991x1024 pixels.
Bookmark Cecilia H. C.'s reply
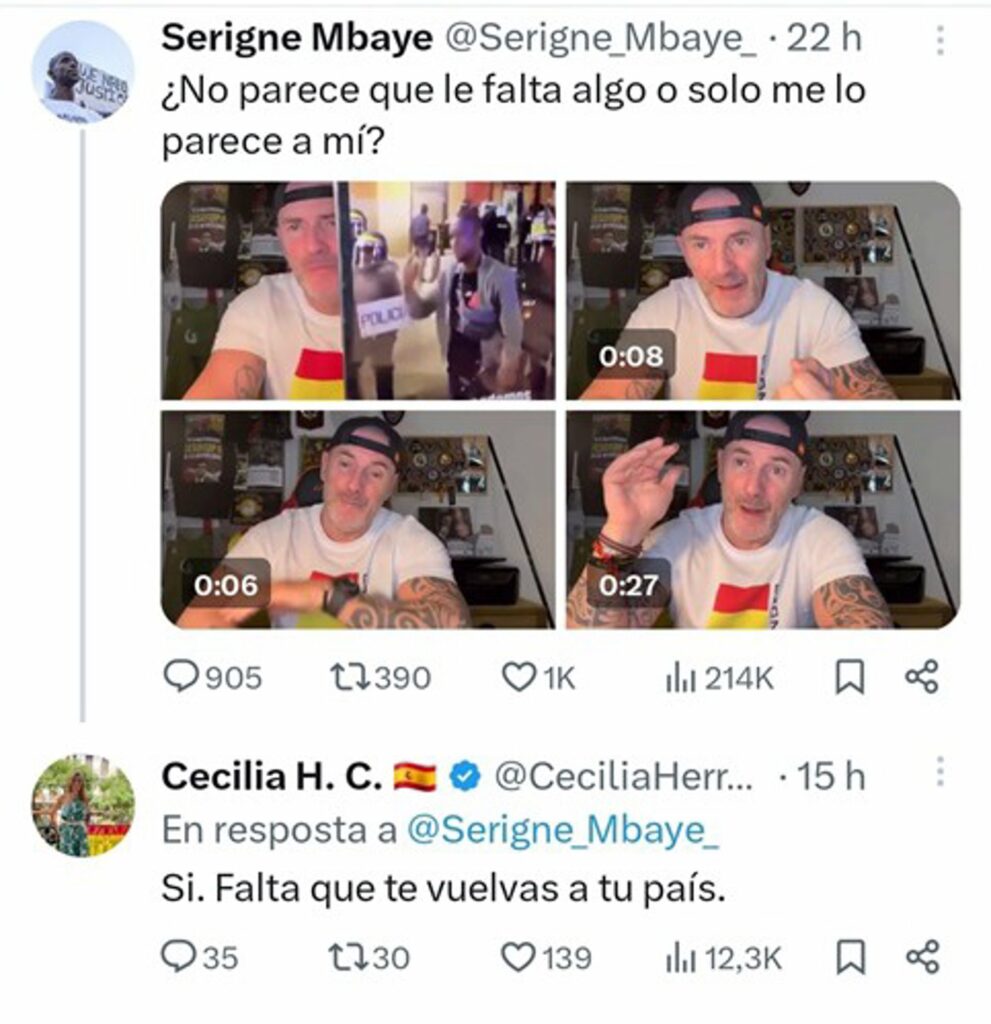click(848, 958)
